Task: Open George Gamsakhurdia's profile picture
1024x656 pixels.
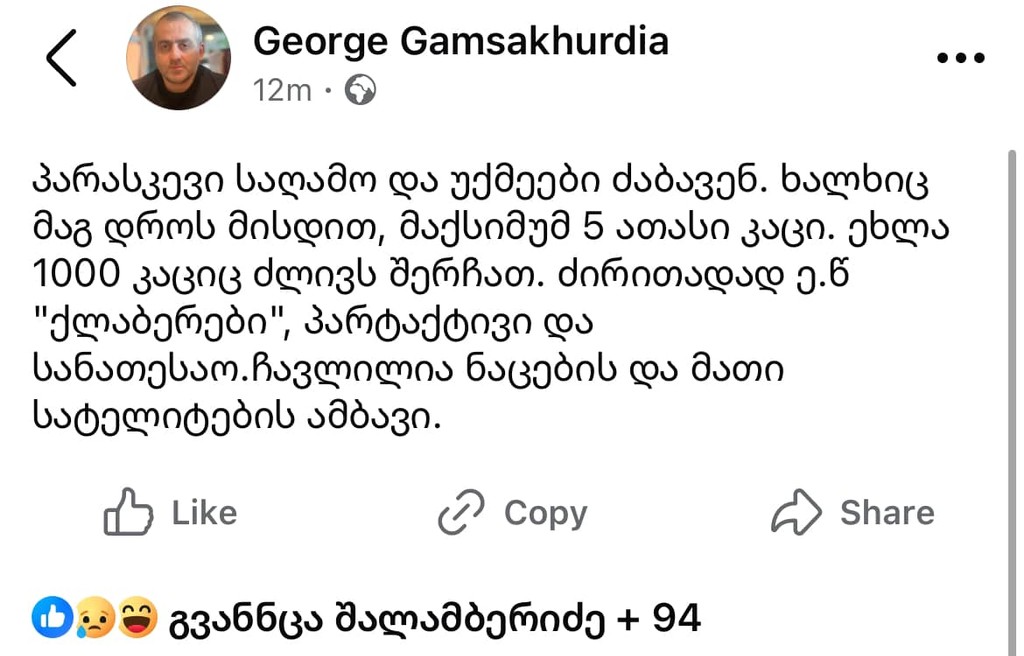Action: pos(178,58)
